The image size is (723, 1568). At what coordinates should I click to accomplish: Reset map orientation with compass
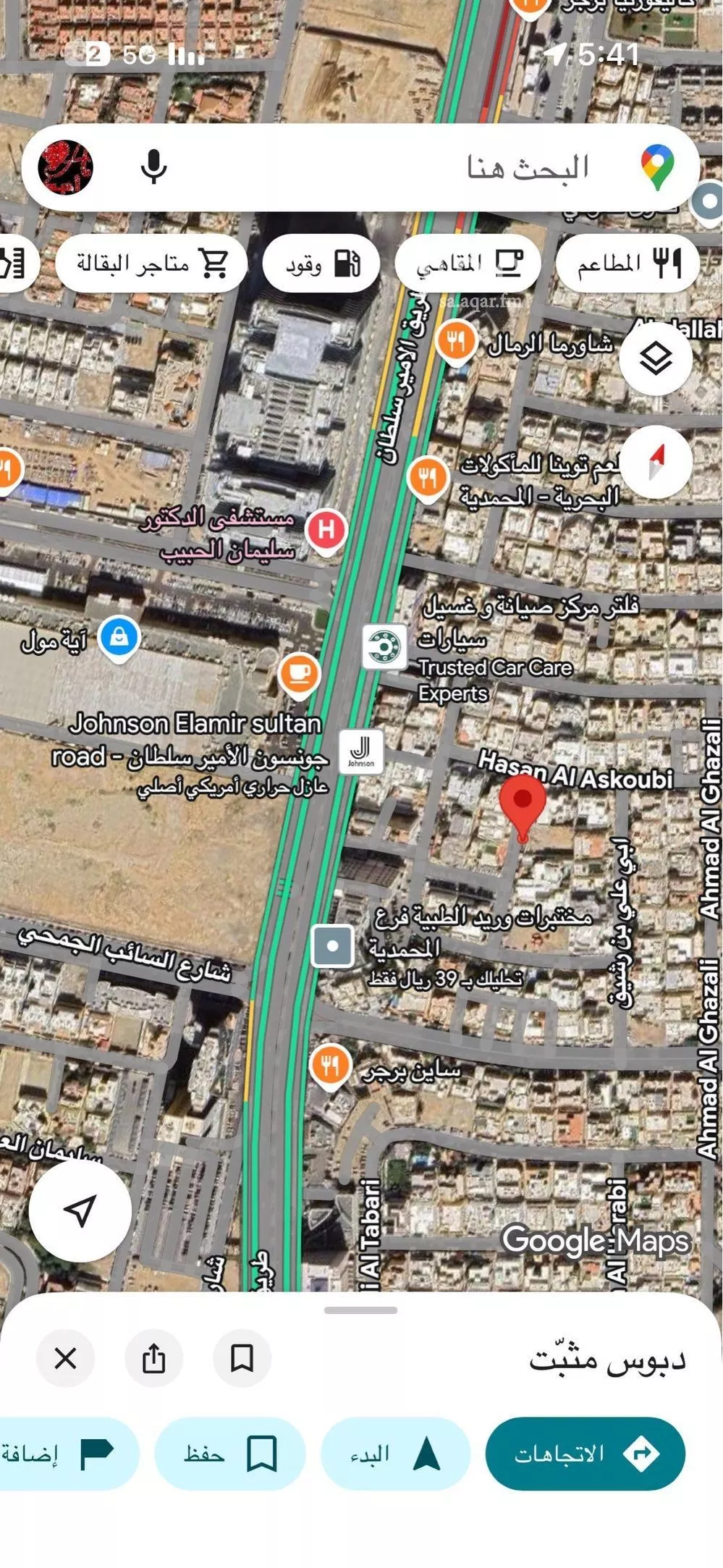tap(656, 463)
